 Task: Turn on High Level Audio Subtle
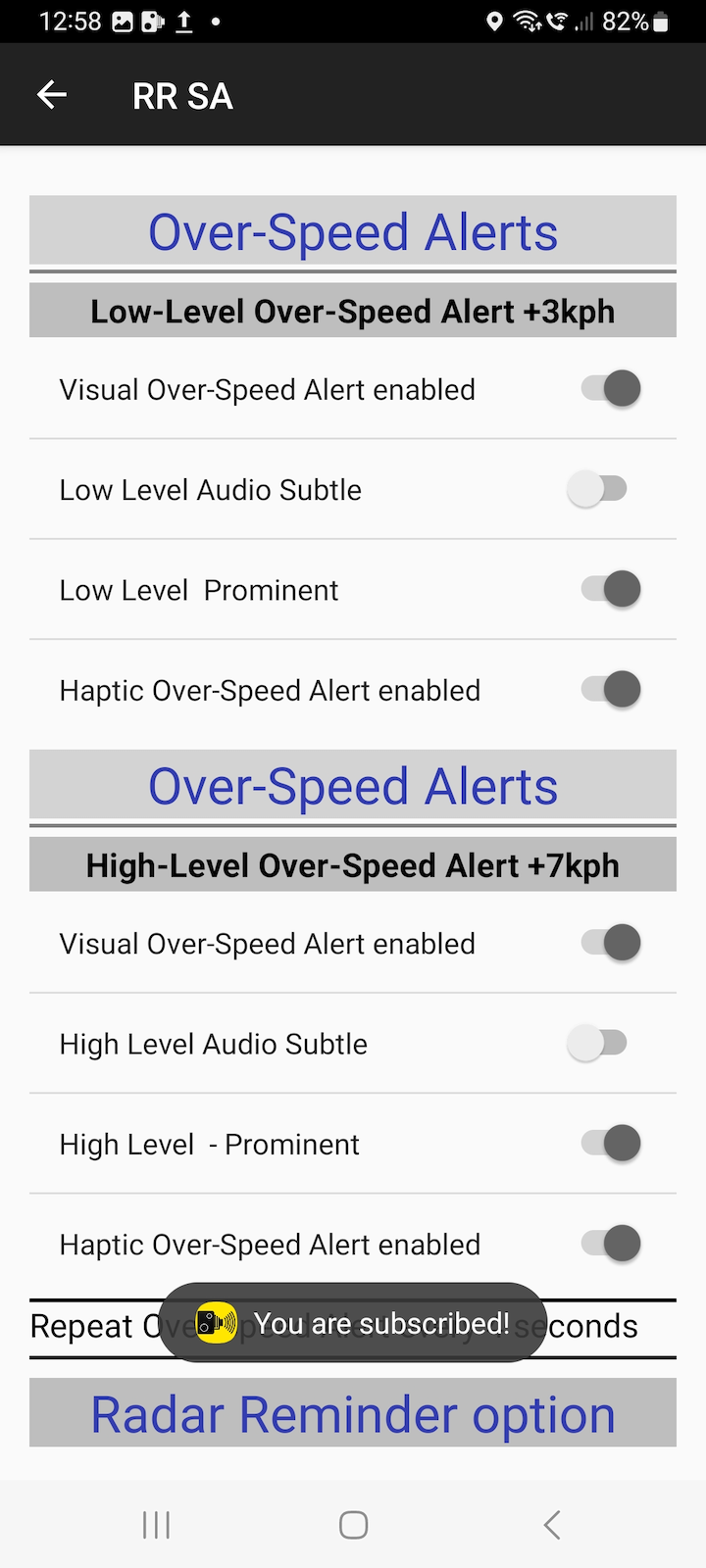pyautogui.click(x=598, y=1043)
